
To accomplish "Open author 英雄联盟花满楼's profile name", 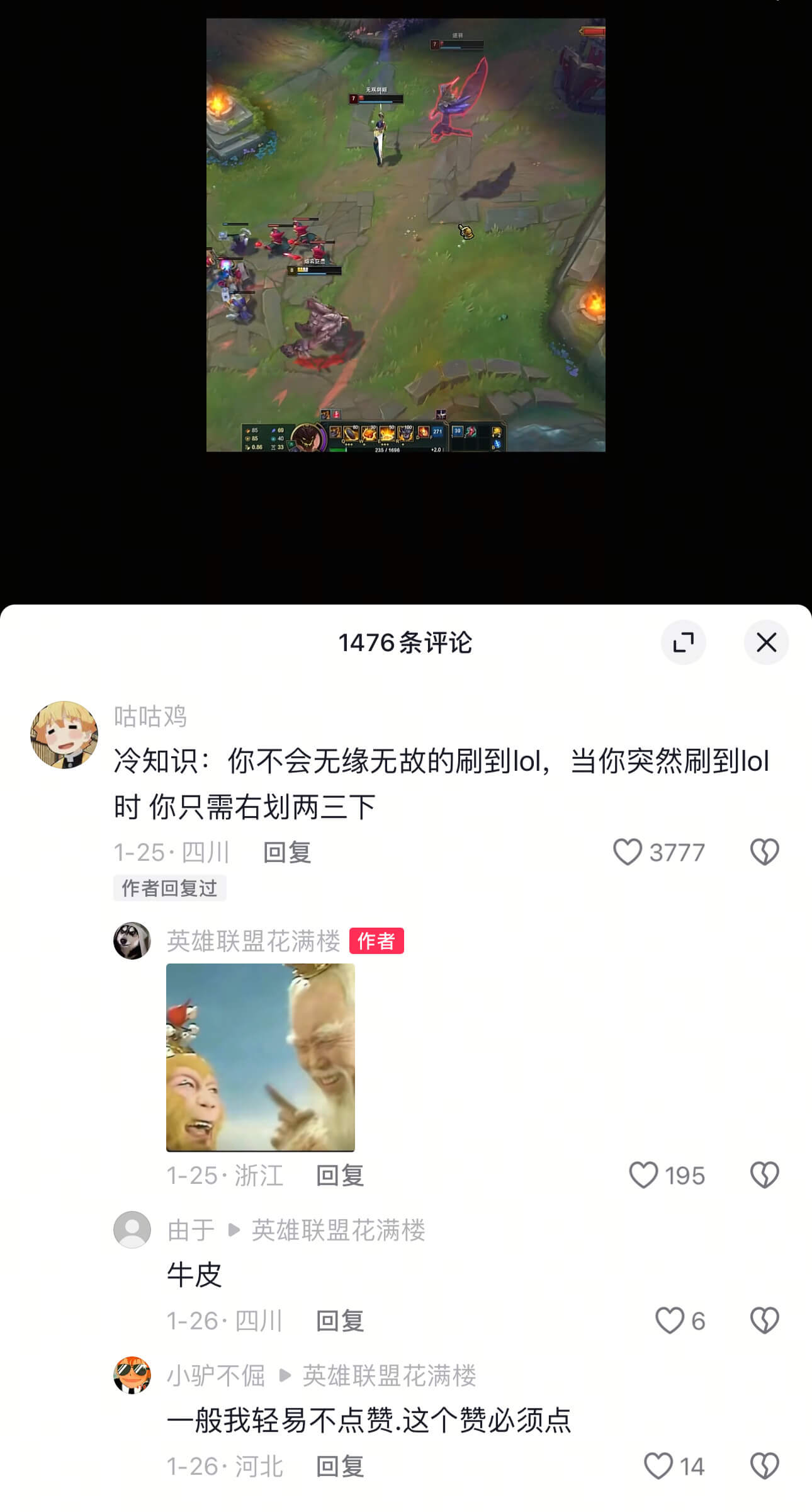I will (x=253, y=941).
